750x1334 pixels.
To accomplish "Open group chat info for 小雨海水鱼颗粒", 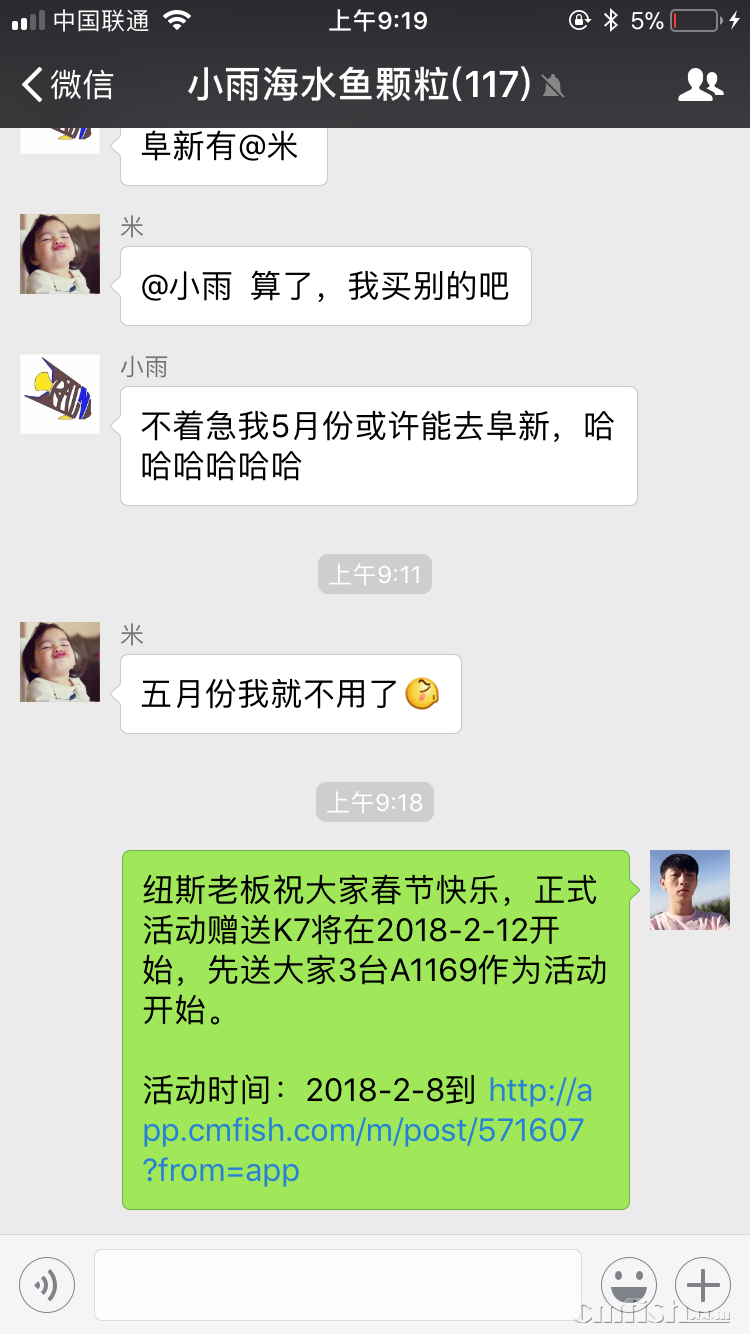I will click(x=699, y=85).
